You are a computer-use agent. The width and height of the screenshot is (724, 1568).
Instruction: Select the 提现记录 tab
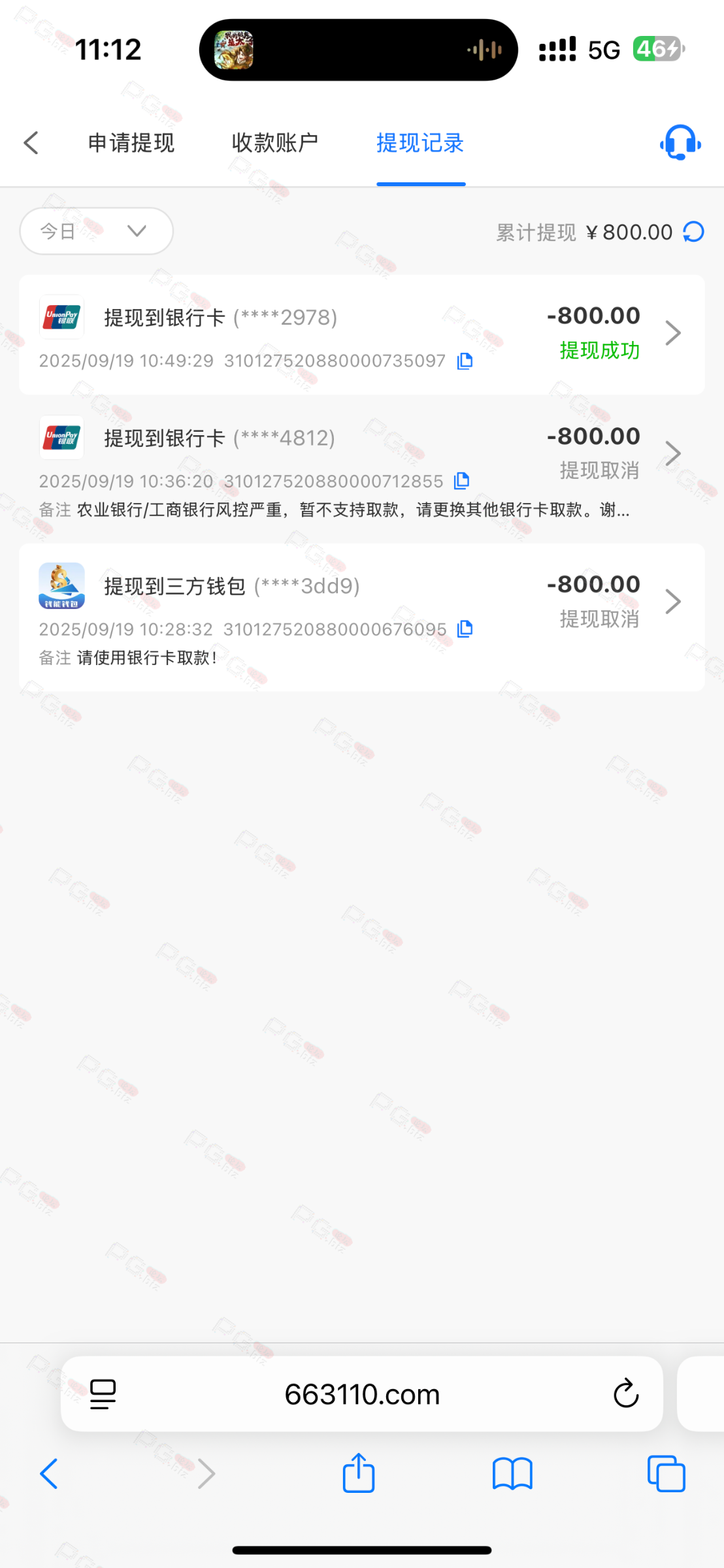tap(420, 142)
